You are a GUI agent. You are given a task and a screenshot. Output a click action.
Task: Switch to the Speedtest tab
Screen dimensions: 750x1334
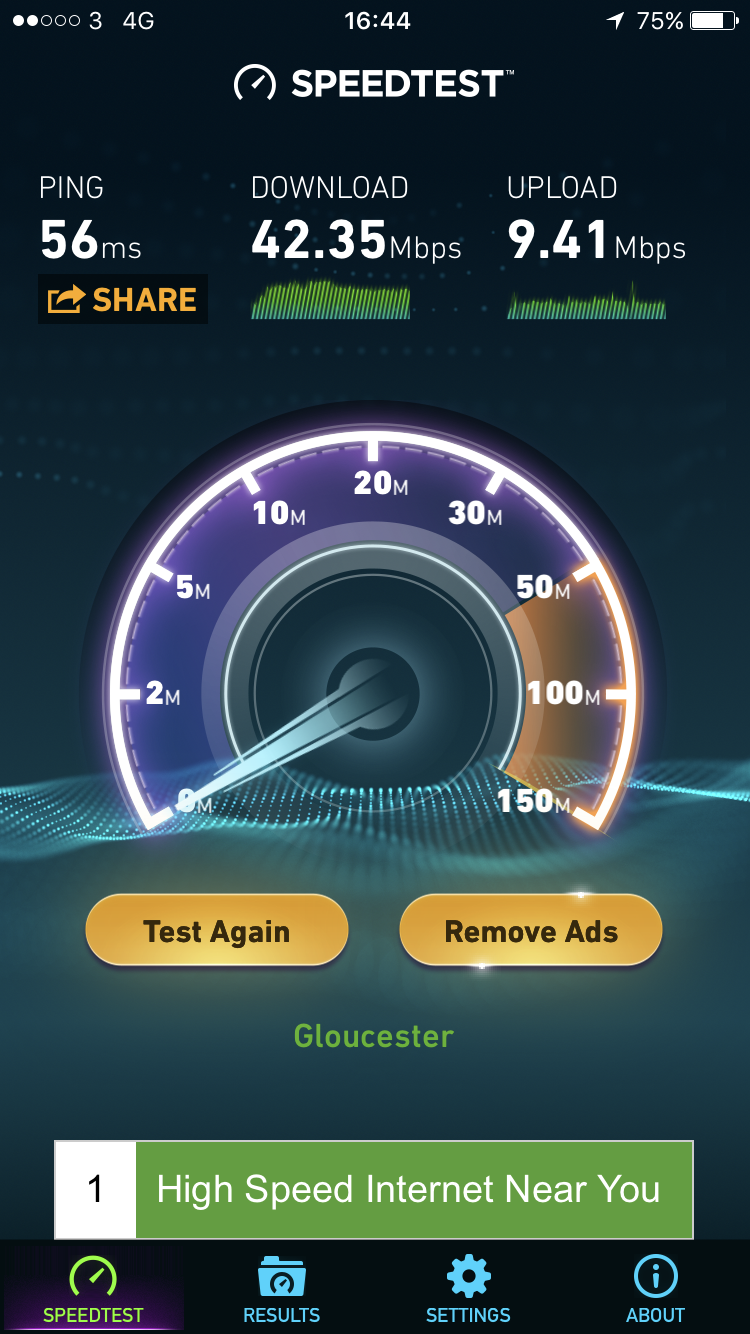93,1291
